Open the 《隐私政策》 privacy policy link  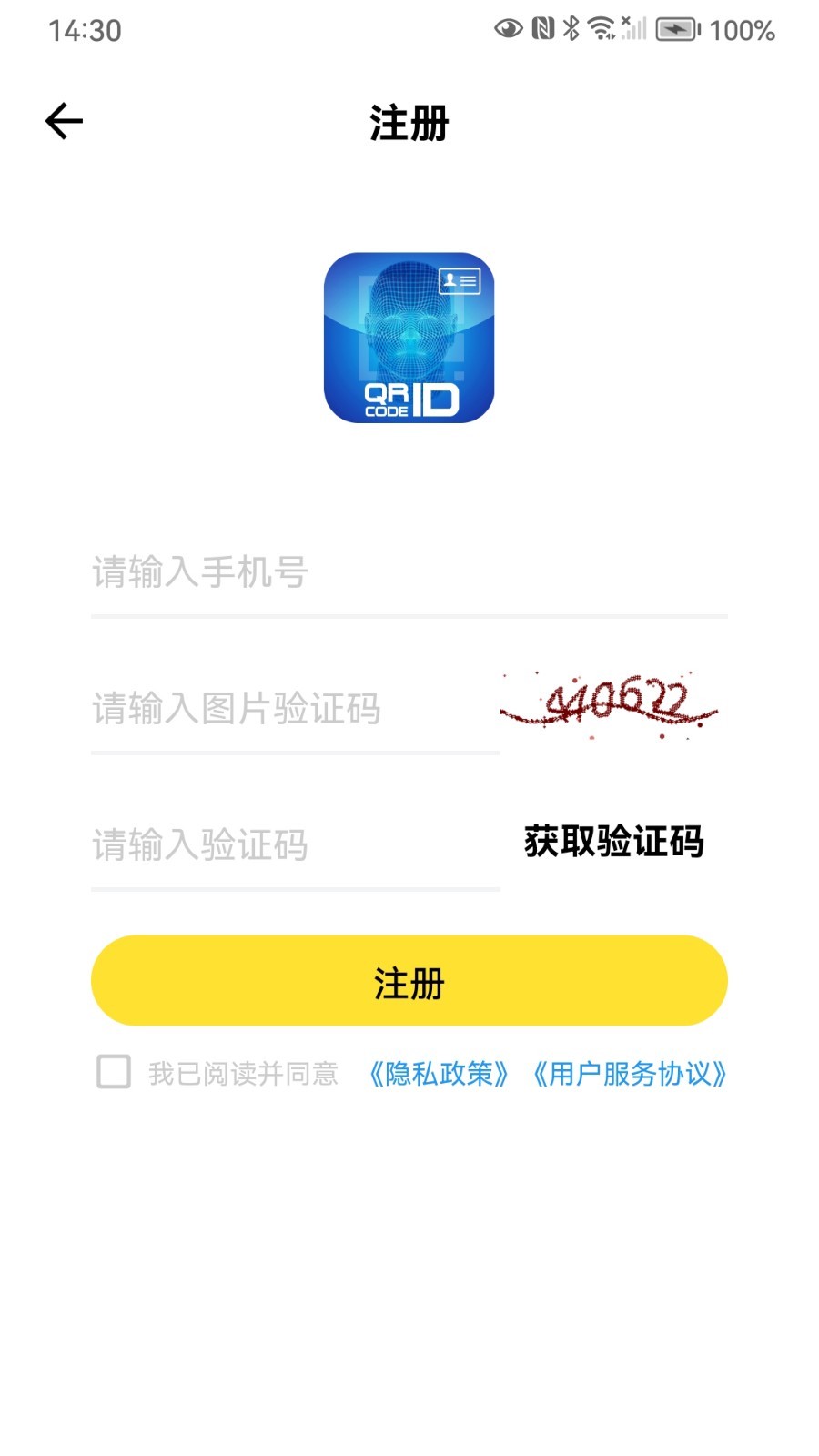point(439,1075)
